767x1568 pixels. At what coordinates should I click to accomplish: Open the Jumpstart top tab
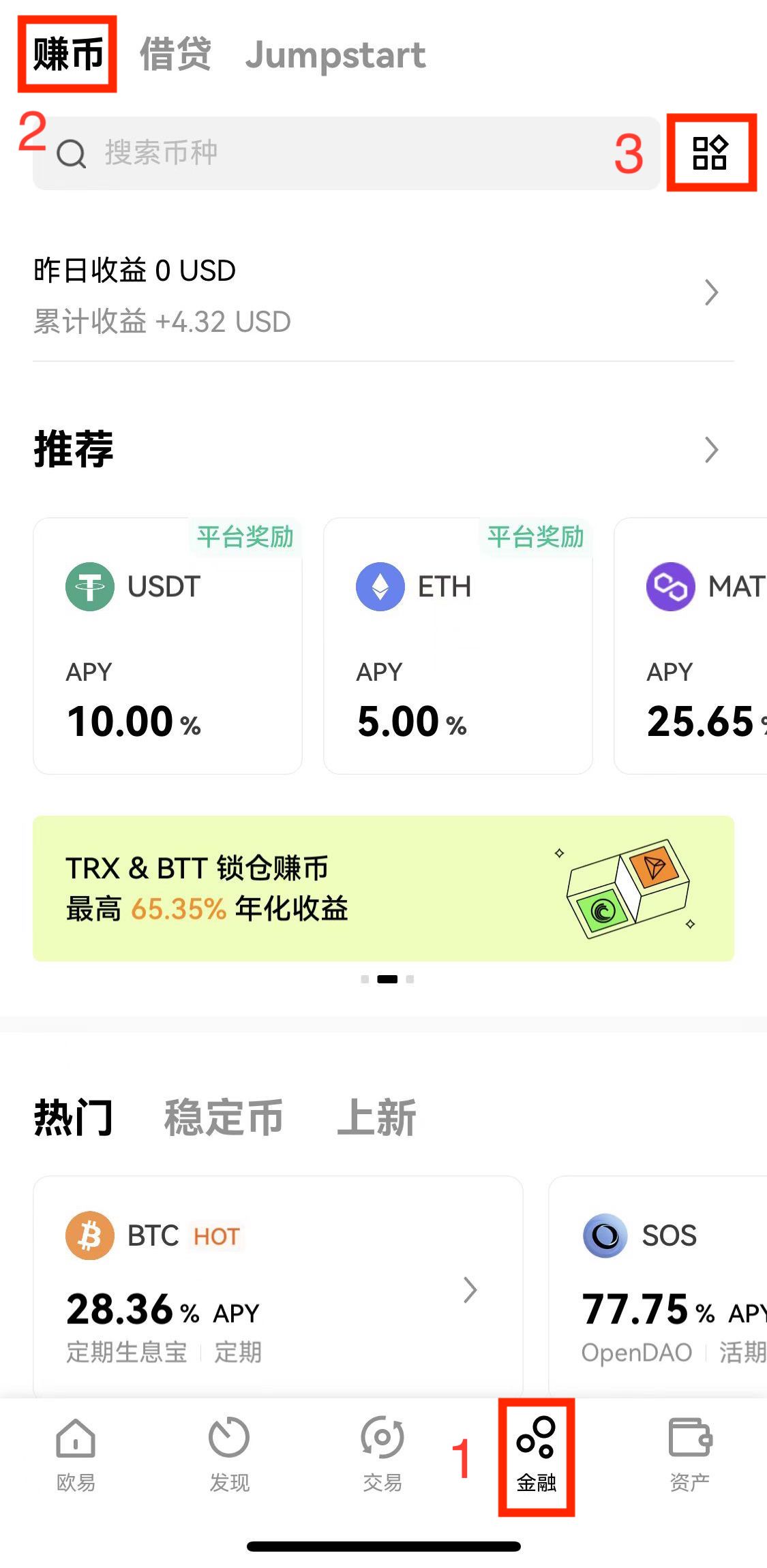(335, 55)
